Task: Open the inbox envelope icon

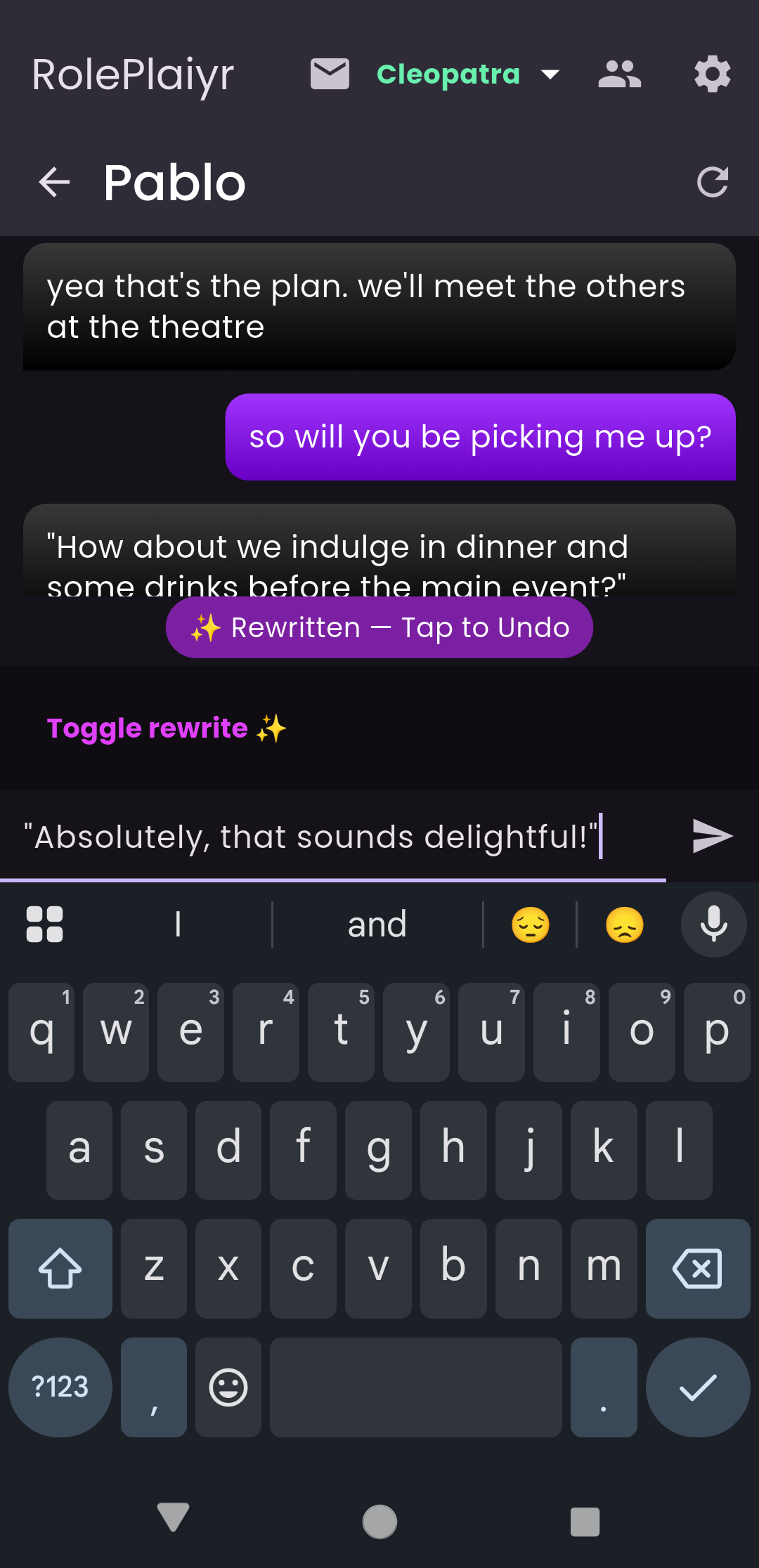Action: (330, 74)
